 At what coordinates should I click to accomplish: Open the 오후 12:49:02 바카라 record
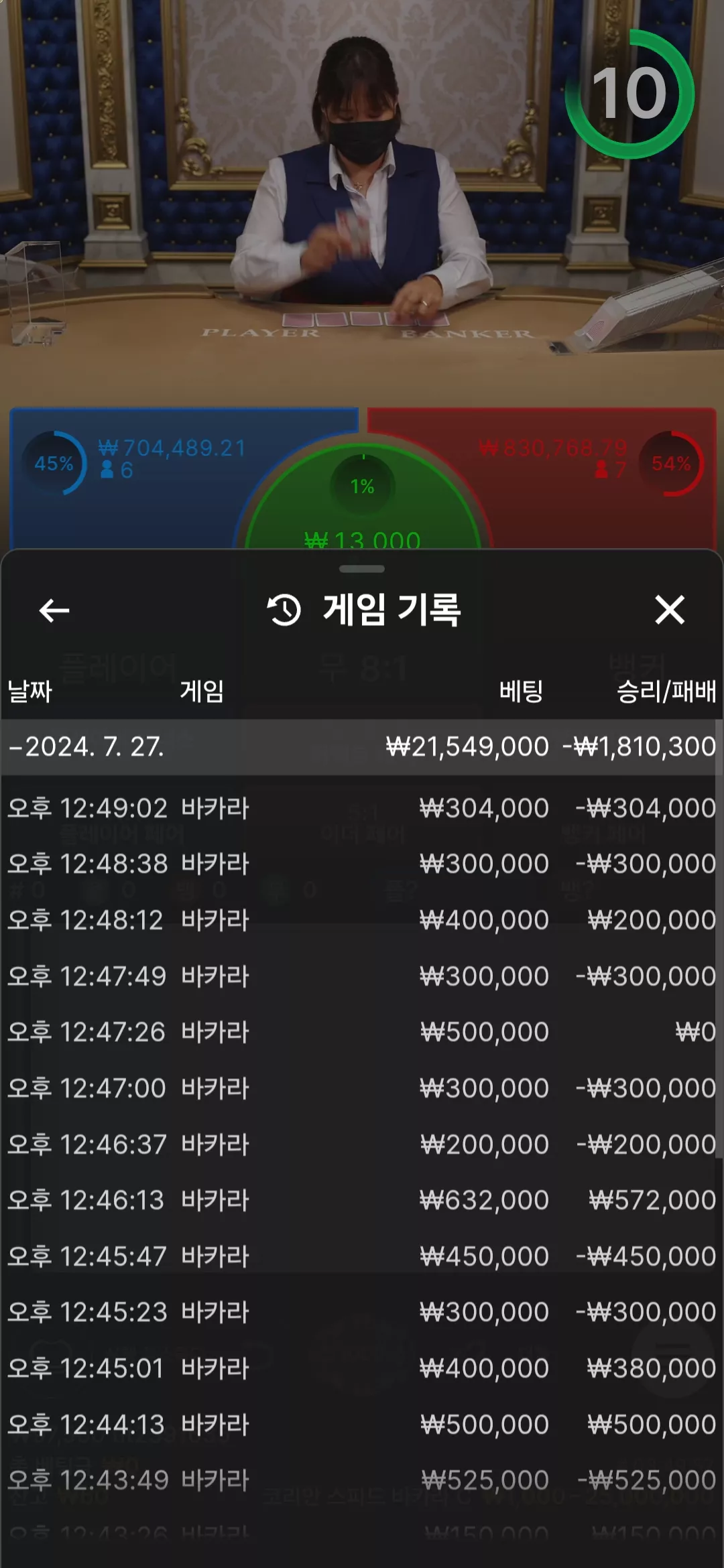362,808
